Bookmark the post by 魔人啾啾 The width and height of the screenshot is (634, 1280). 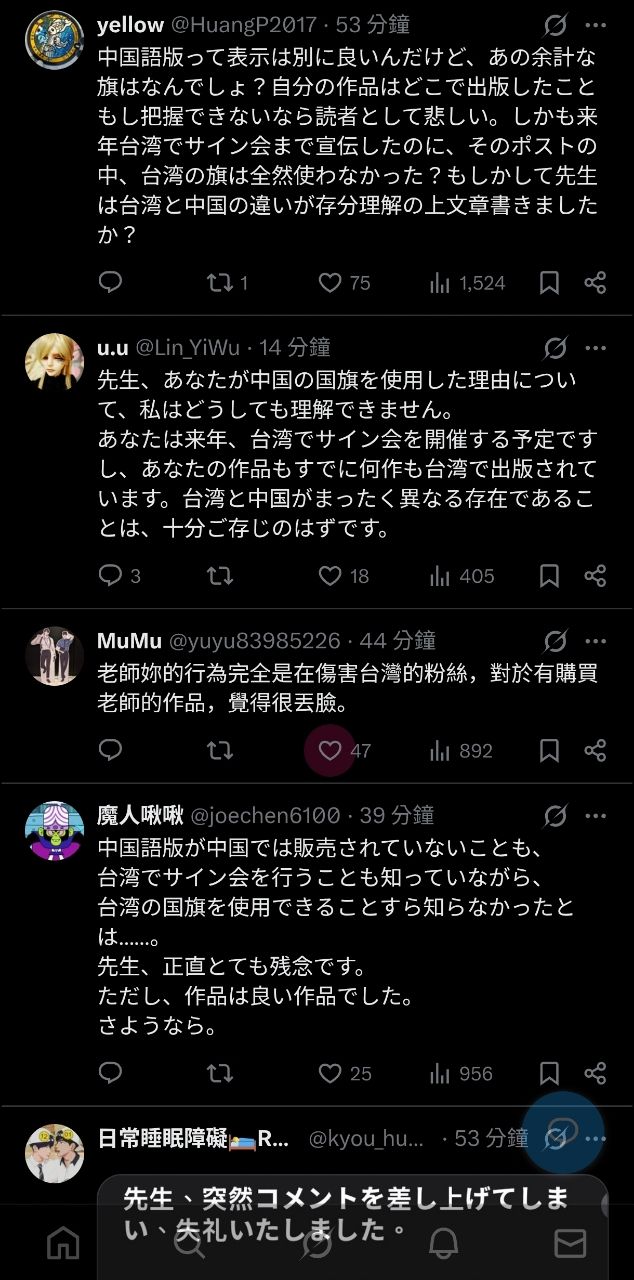[549, 1073]
